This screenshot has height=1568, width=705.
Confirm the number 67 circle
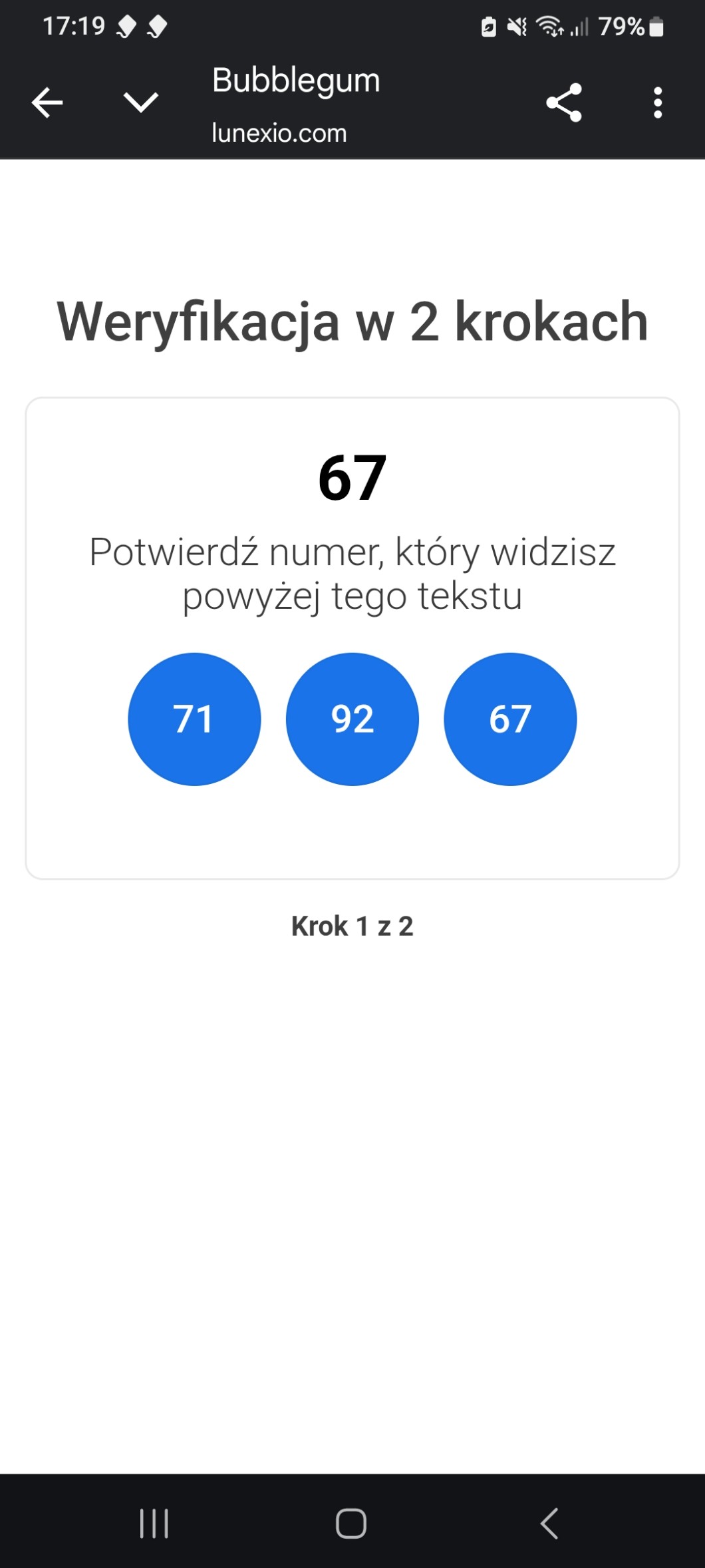pos(510,719)
